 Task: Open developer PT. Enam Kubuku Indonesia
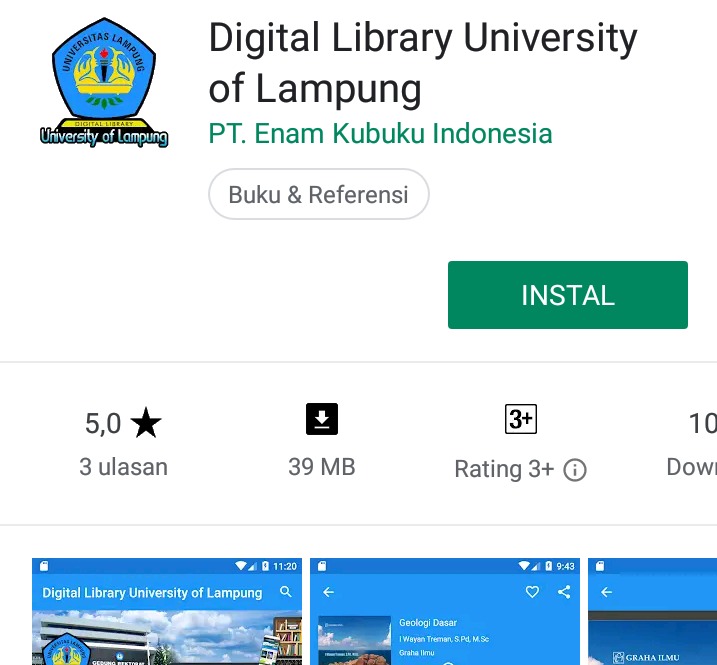380,133
